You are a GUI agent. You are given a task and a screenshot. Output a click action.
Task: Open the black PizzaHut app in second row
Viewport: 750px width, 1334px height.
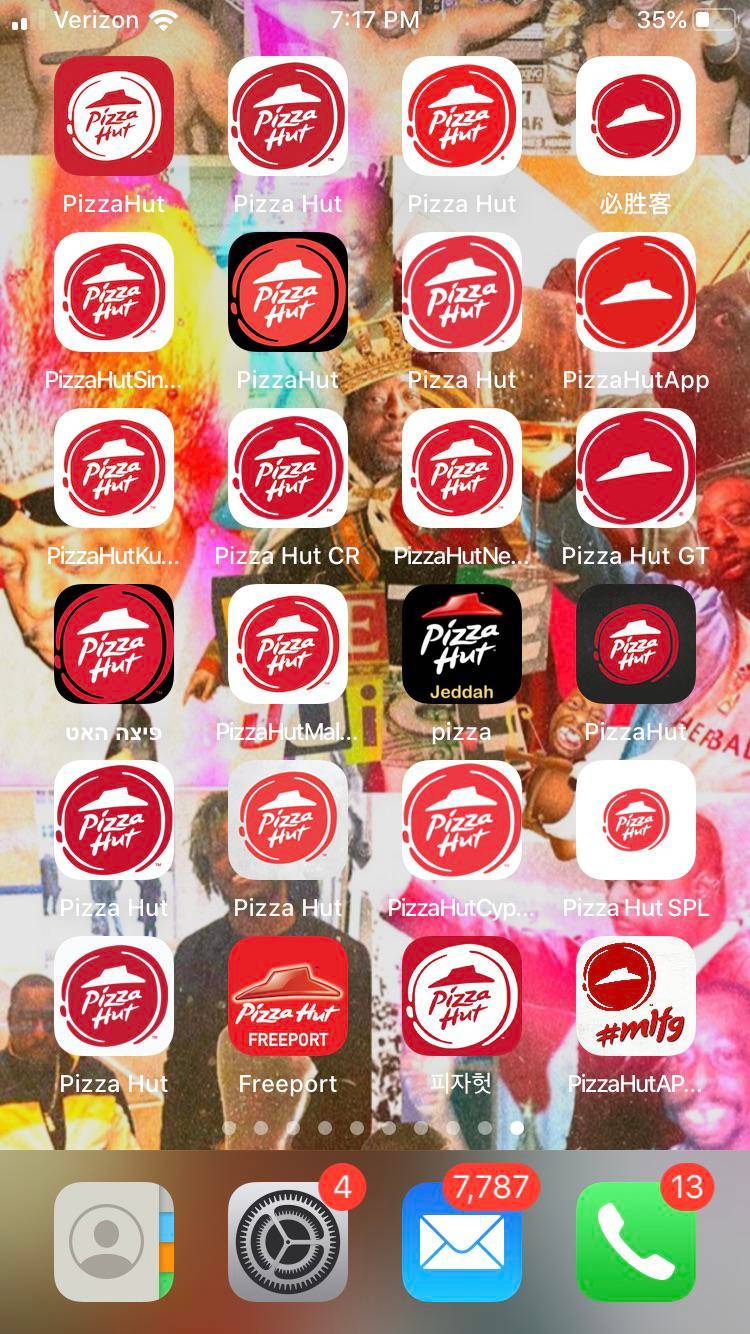[x=288, y=292]
